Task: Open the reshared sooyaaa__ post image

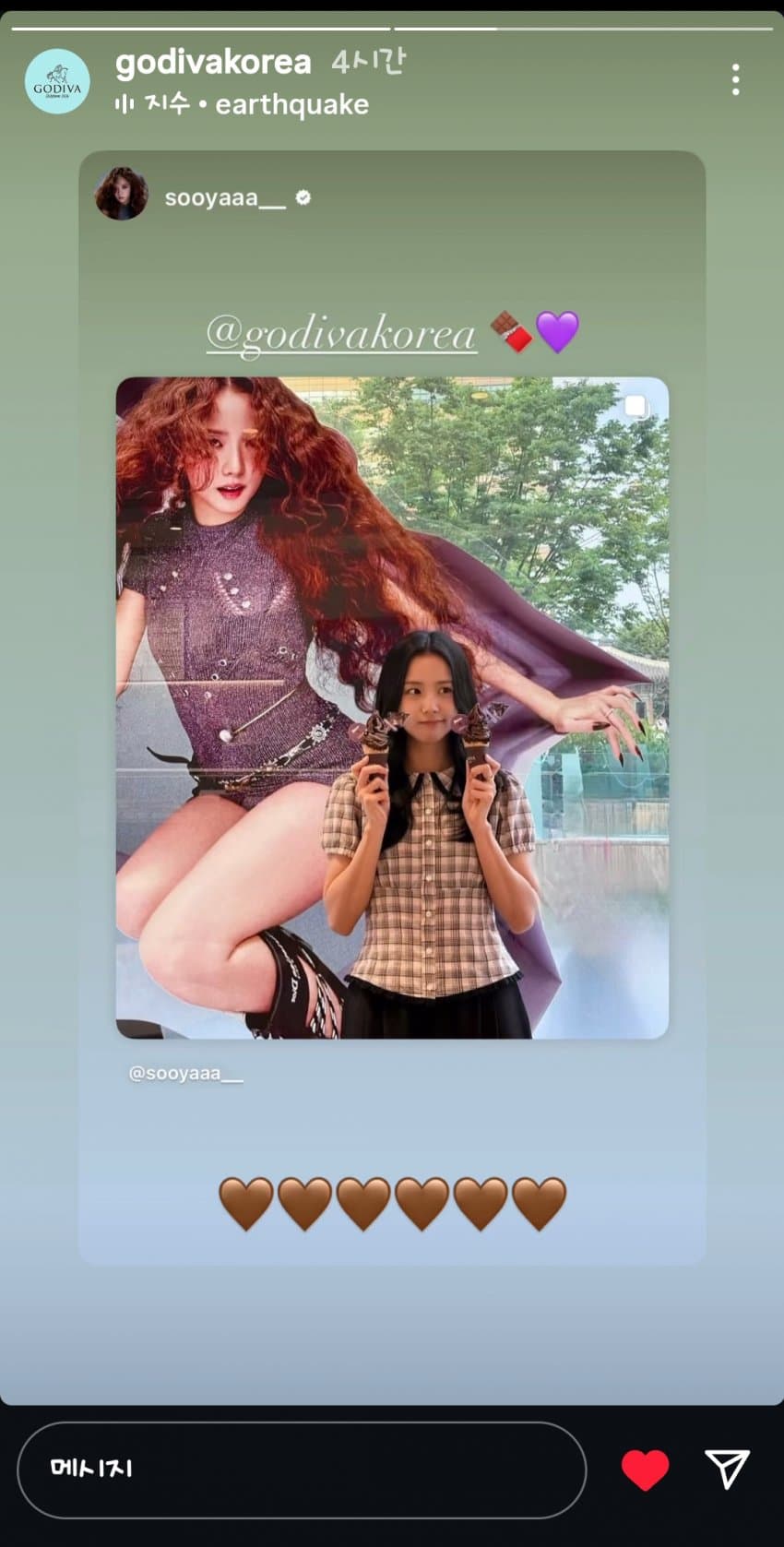Action: click(392, 708)
